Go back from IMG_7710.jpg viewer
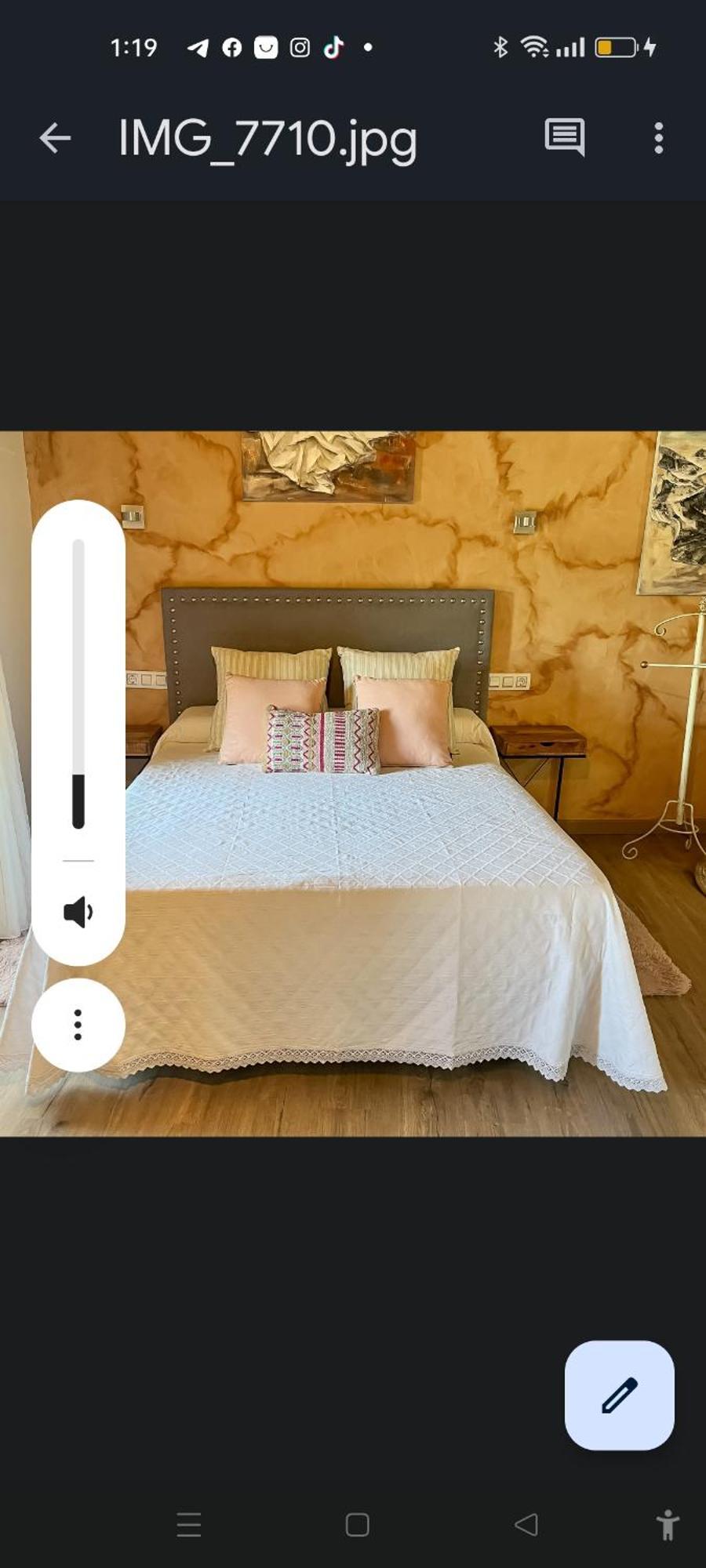 click(x=55, y=138)
